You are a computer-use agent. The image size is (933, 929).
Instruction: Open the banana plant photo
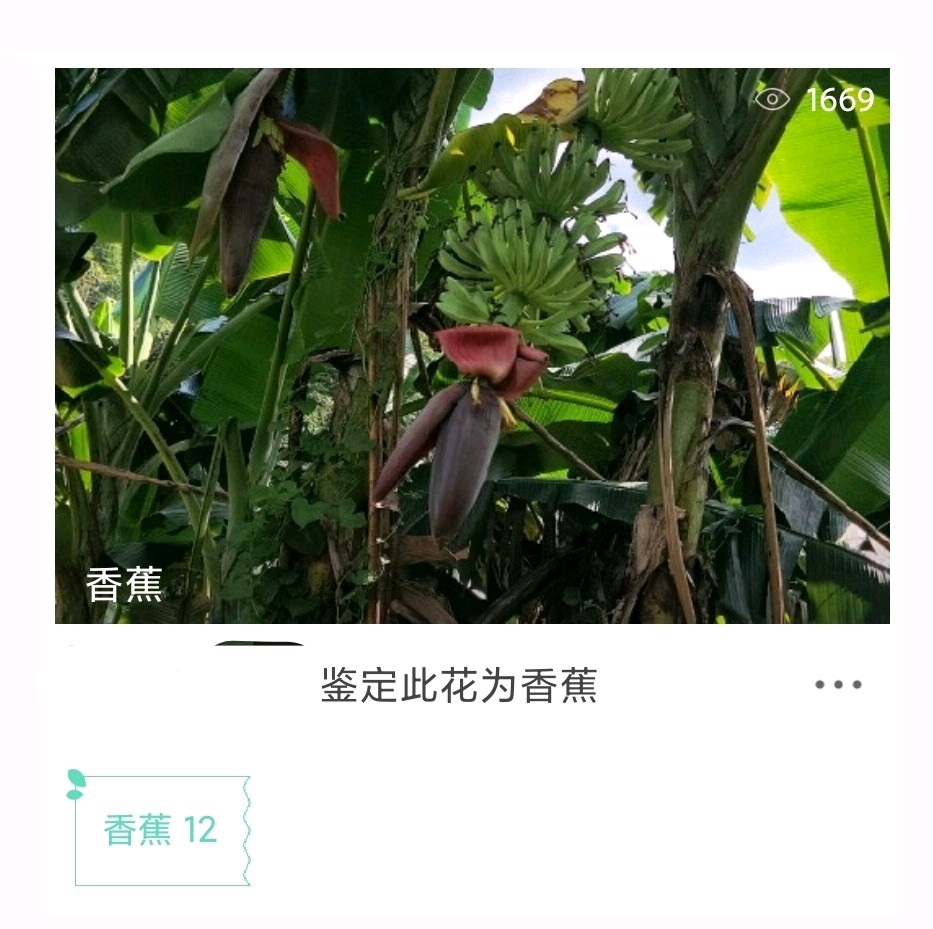(472, 345)
